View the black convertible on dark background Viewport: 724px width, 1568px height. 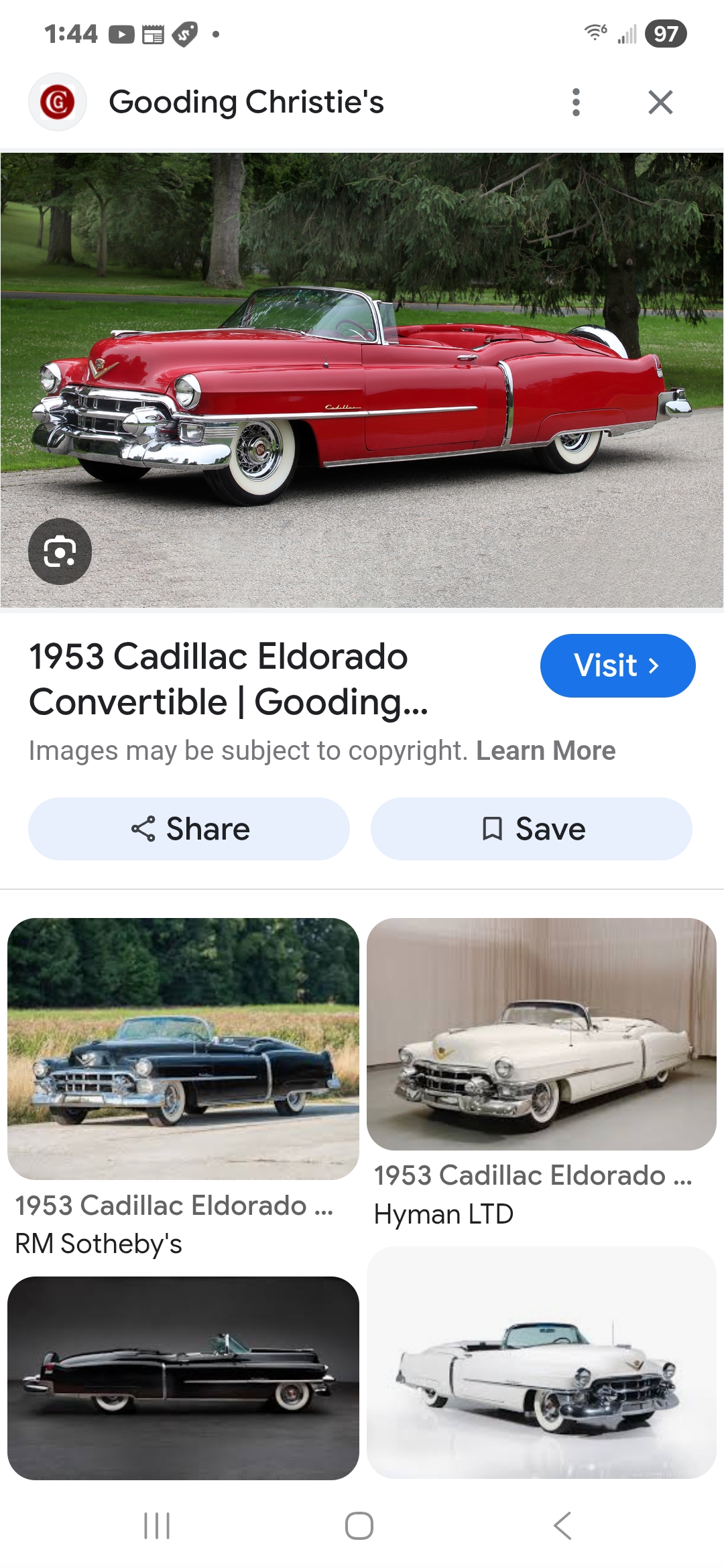(183, 1378)
